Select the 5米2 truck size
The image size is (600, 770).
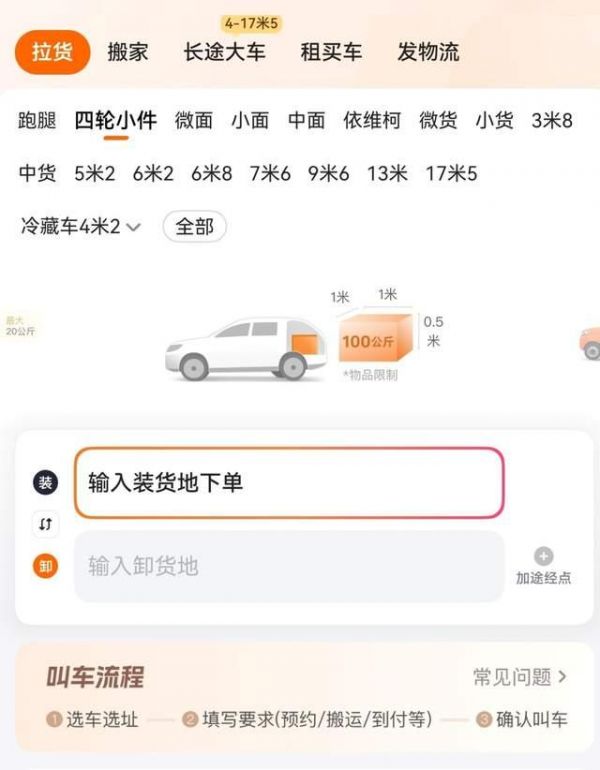[95, 174]
